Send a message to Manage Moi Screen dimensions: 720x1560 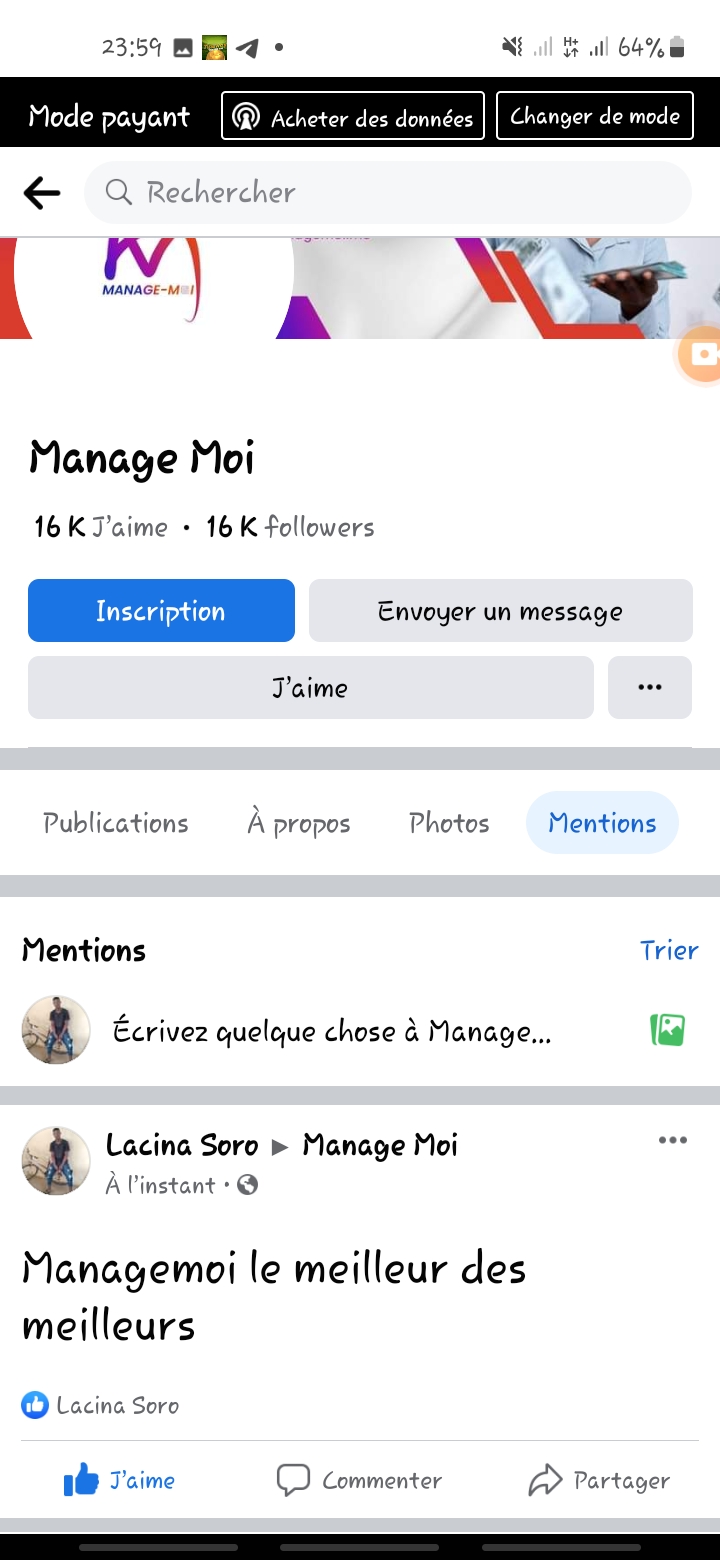tap(500, 611)
